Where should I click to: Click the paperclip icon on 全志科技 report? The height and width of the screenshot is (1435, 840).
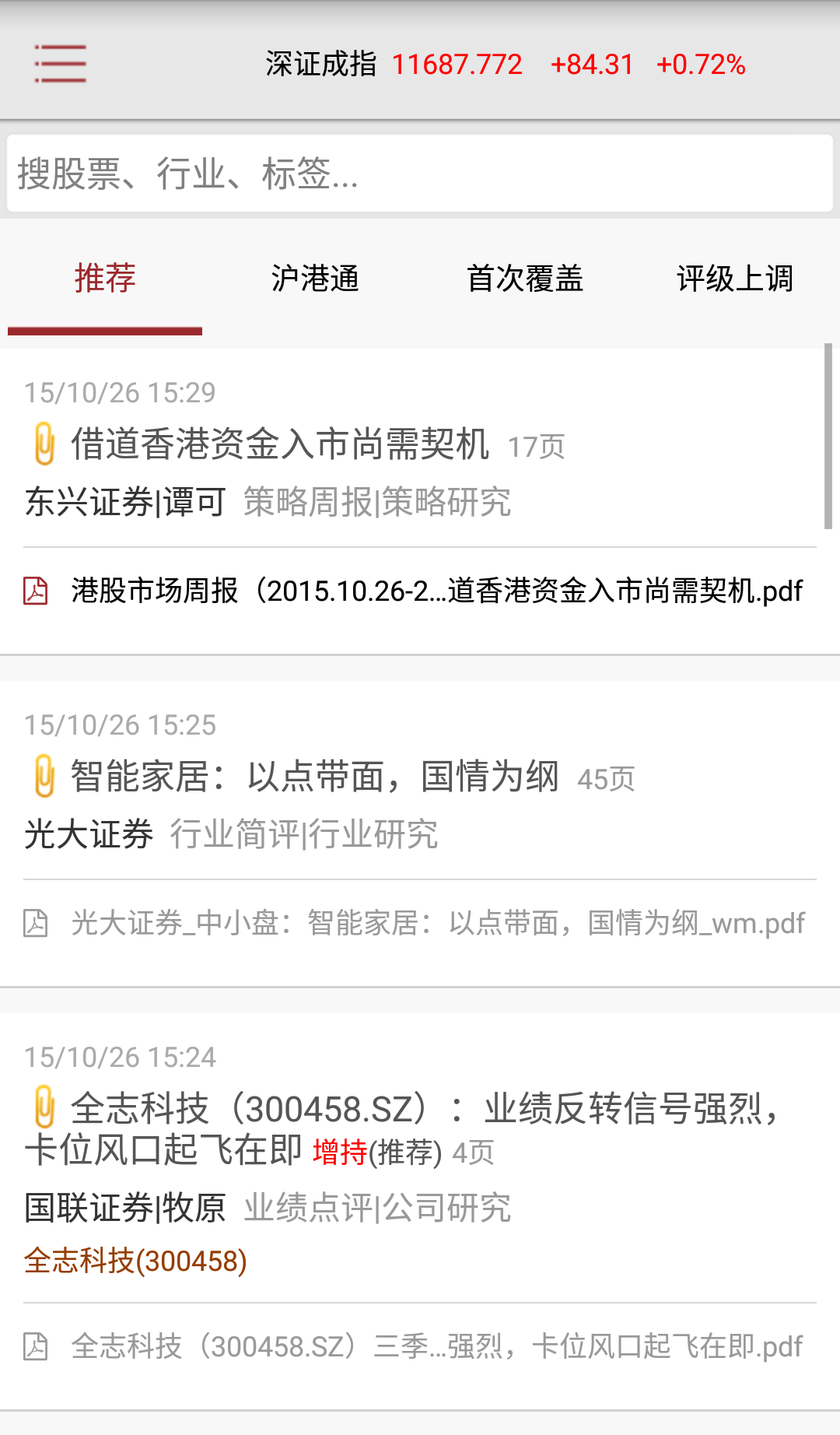click(44, 1107)
